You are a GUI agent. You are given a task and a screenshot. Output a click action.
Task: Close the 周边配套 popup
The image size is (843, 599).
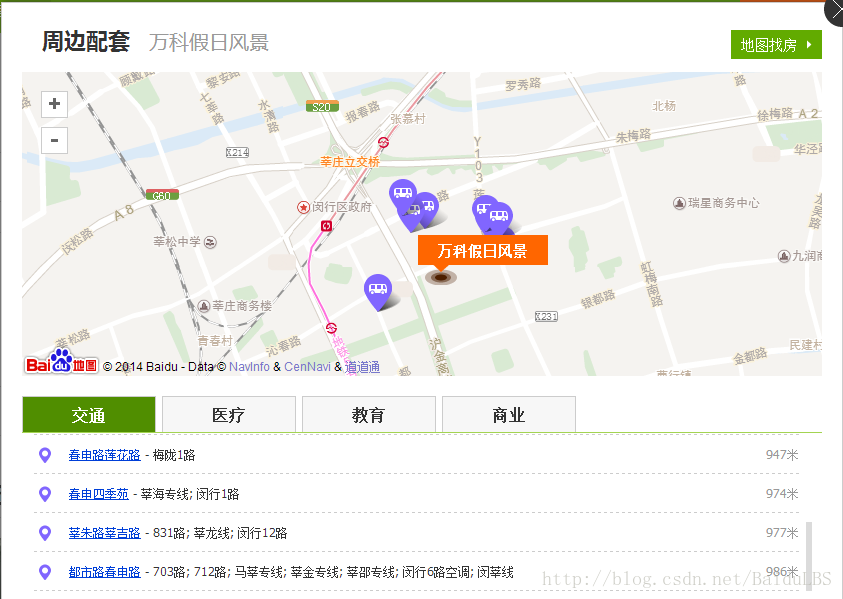tap(835, 10)
